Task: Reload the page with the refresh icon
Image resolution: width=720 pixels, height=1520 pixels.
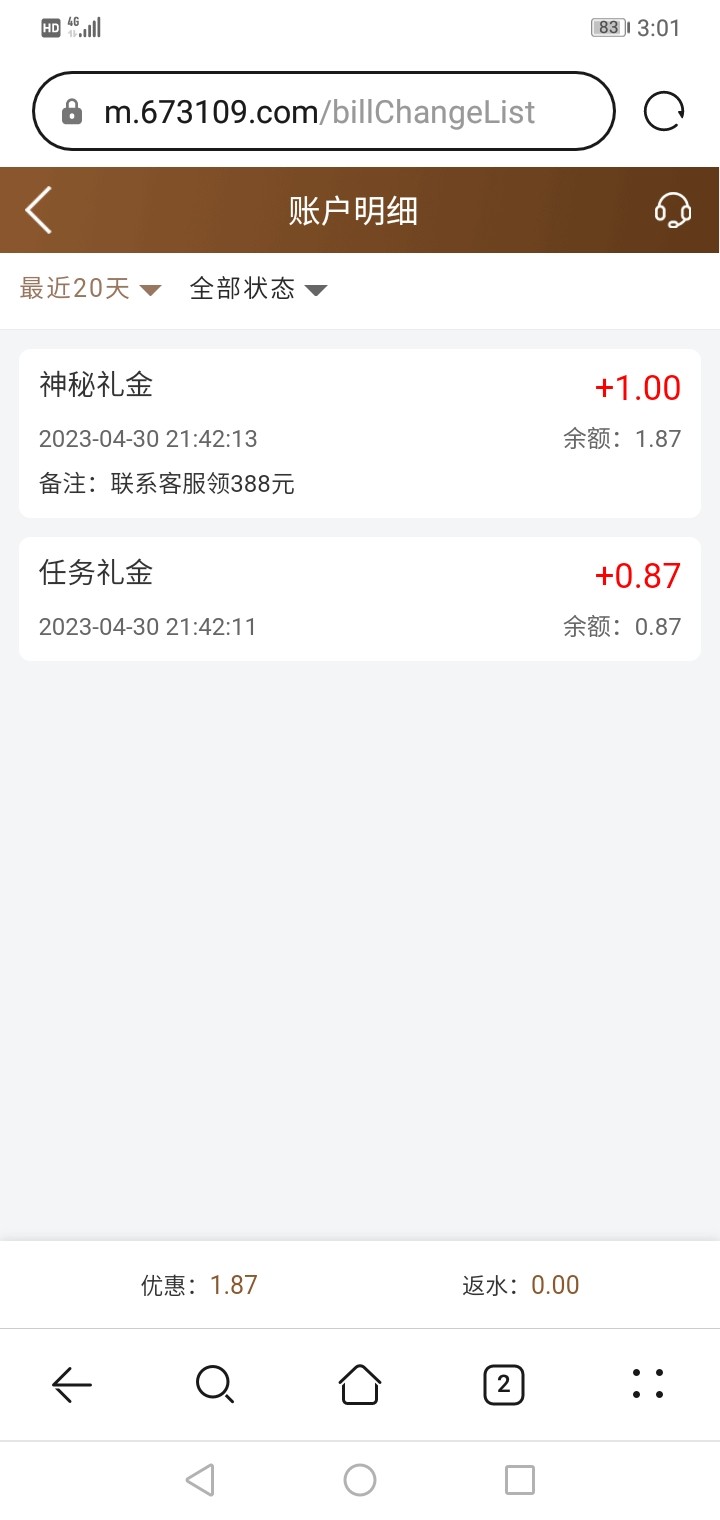Action: tap(664, 111)
